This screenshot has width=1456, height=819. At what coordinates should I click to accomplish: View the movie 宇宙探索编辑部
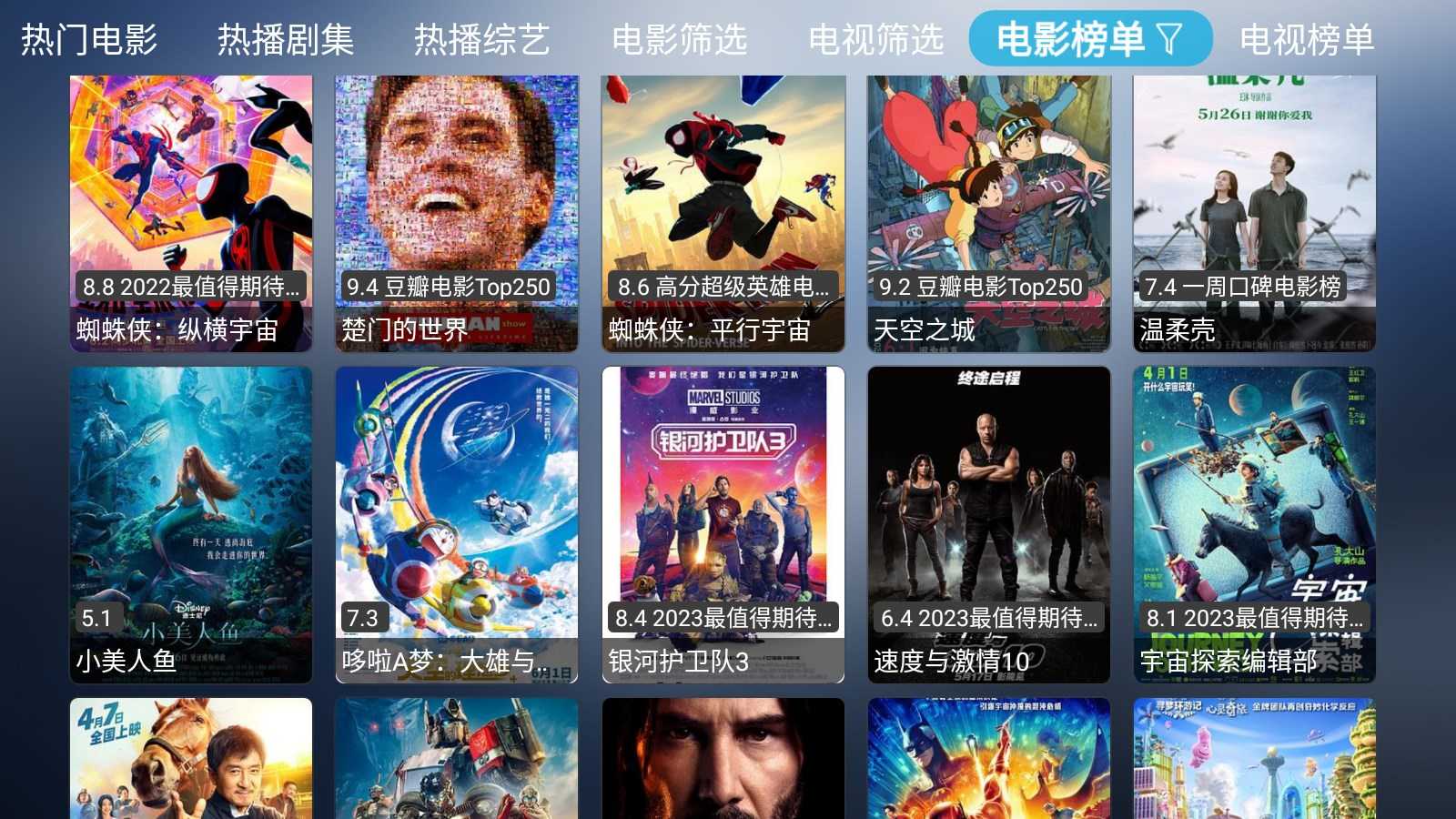click(1254, 524)
